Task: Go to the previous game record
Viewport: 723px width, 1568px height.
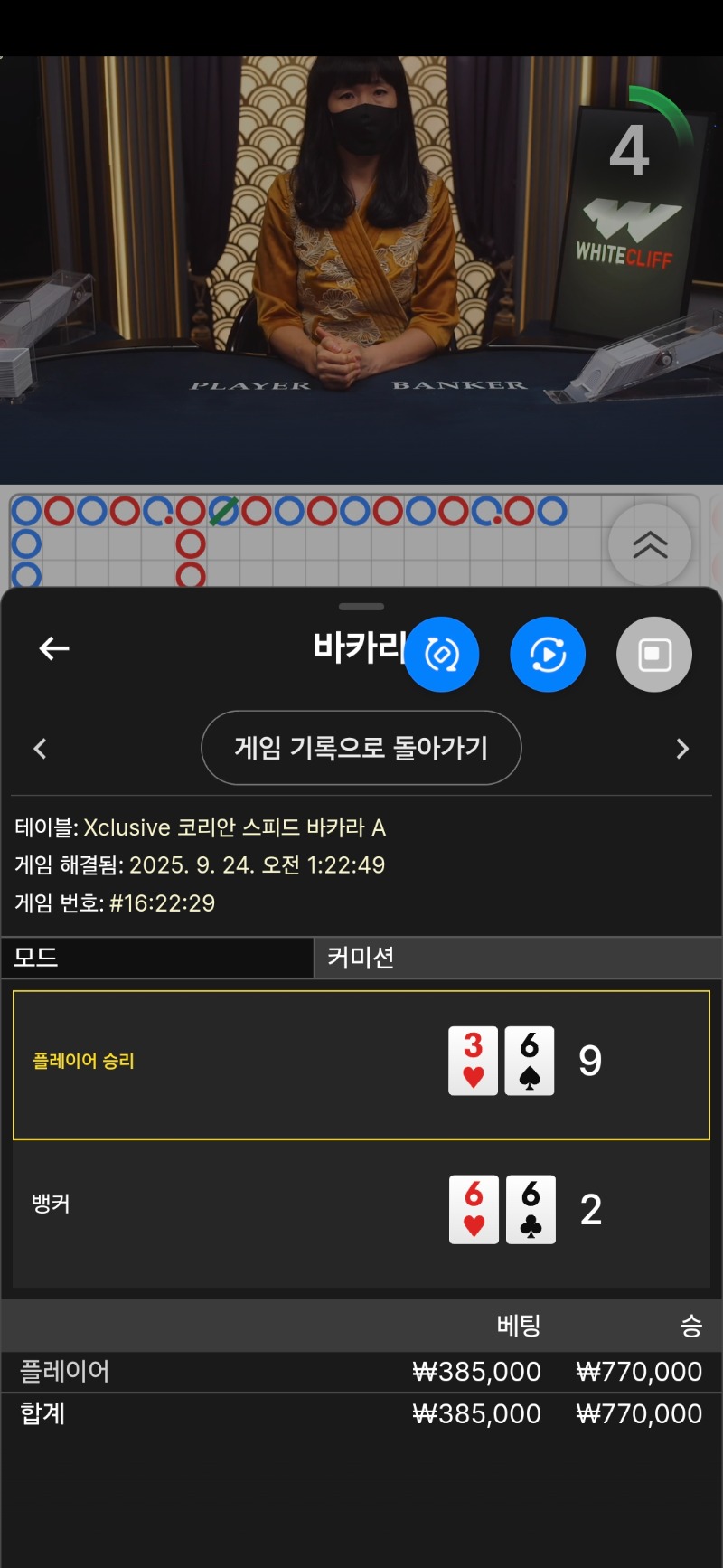Action: point(40,749)
